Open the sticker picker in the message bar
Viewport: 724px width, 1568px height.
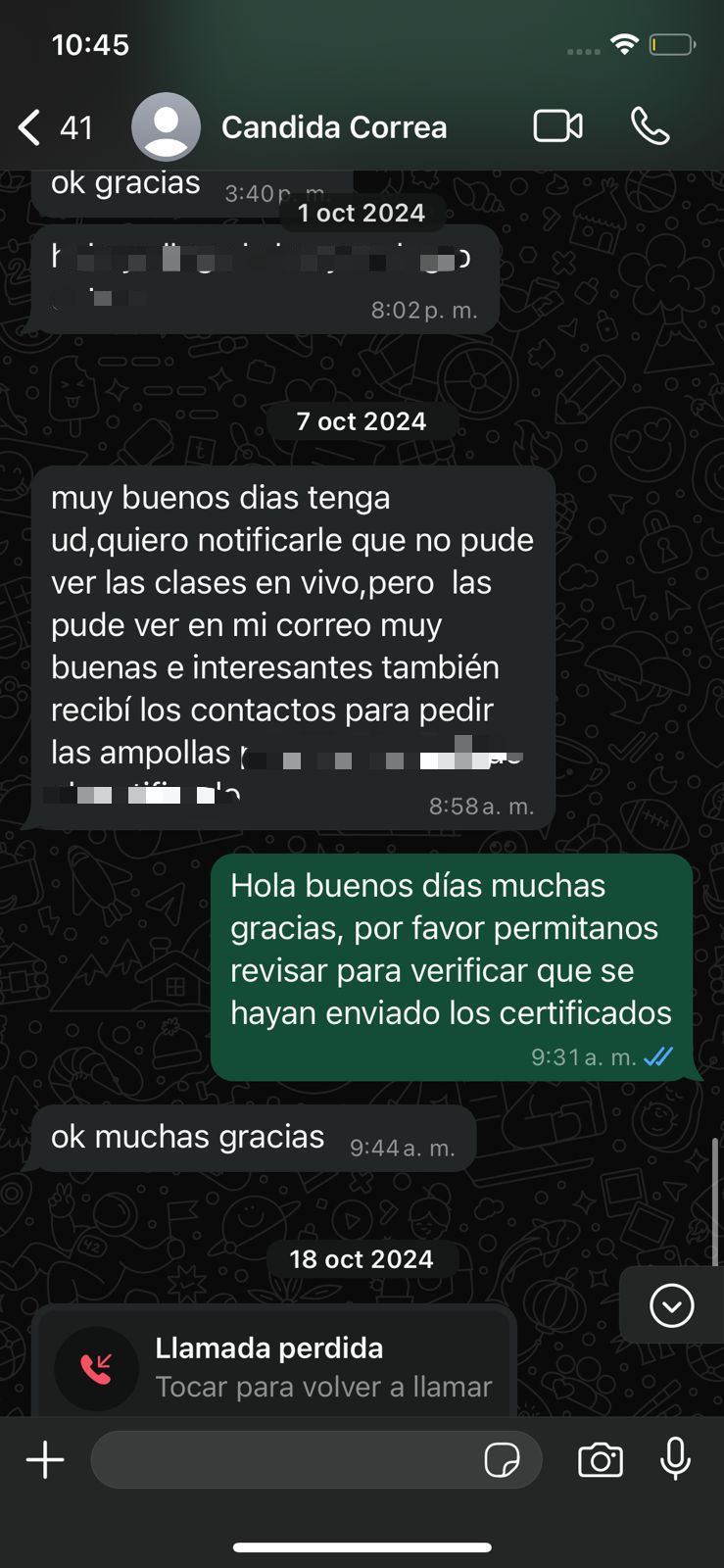(503, 1459)
